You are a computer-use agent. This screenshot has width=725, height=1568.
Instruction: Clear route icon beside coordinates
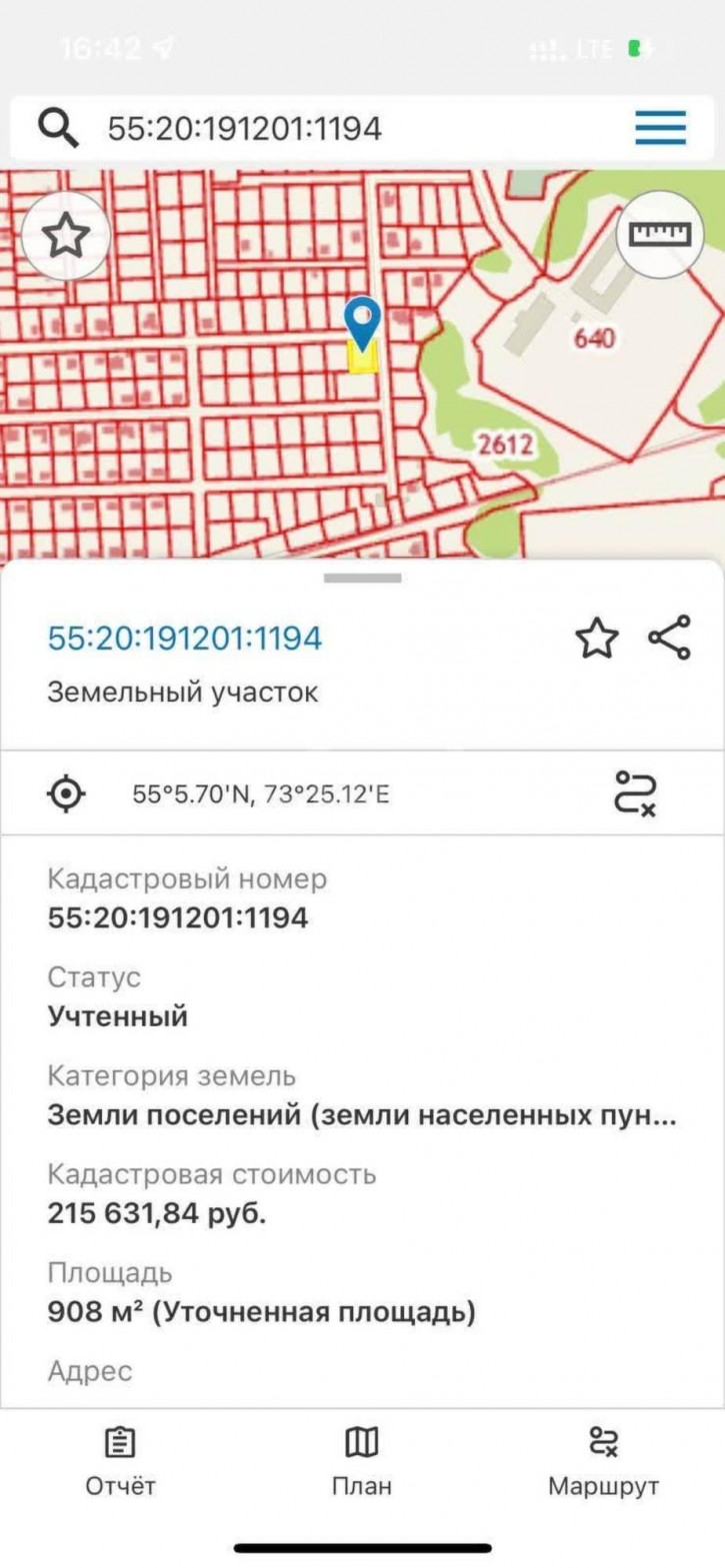click(x=635, y=793)
